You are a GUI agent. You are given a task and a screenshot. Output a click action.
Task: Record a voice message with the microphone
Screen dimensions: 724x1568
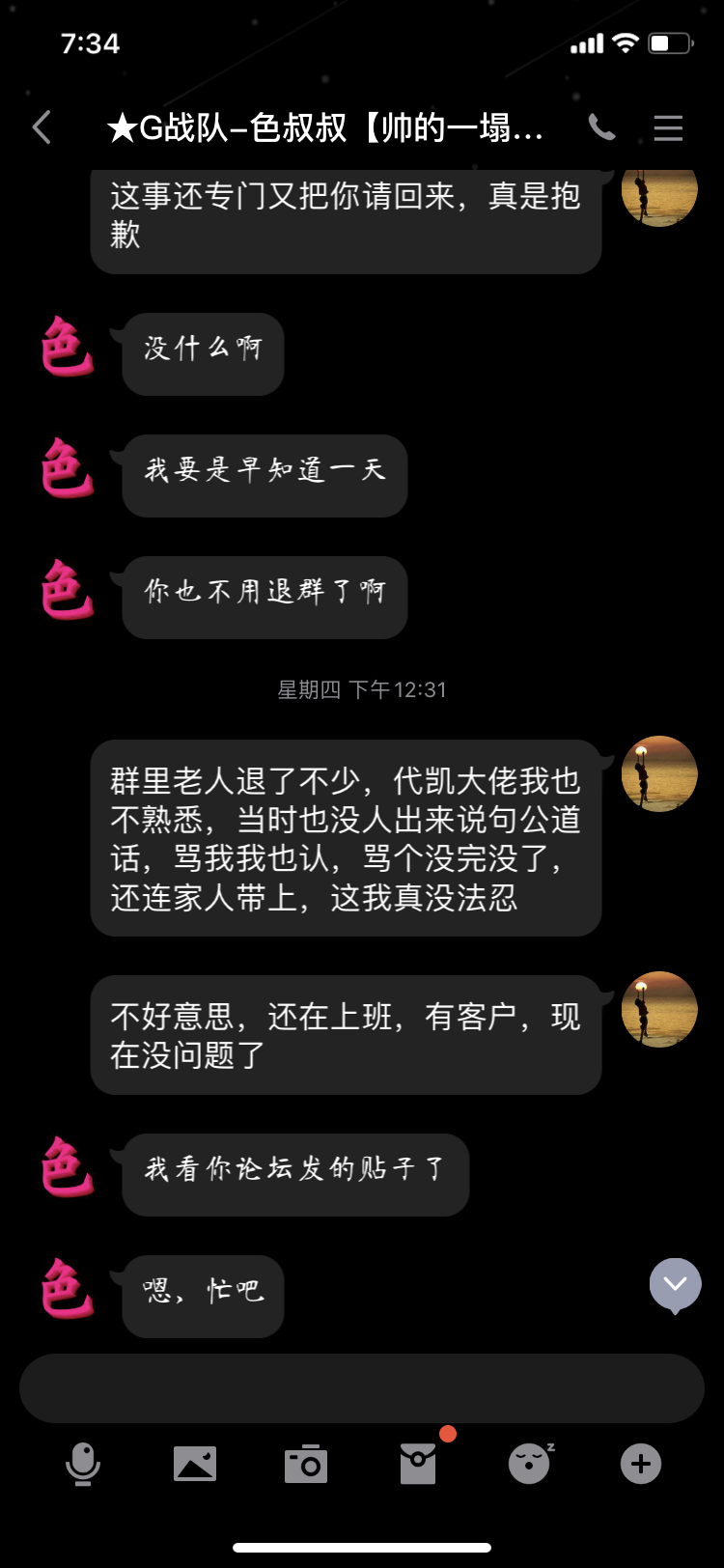pos(83,1464)
